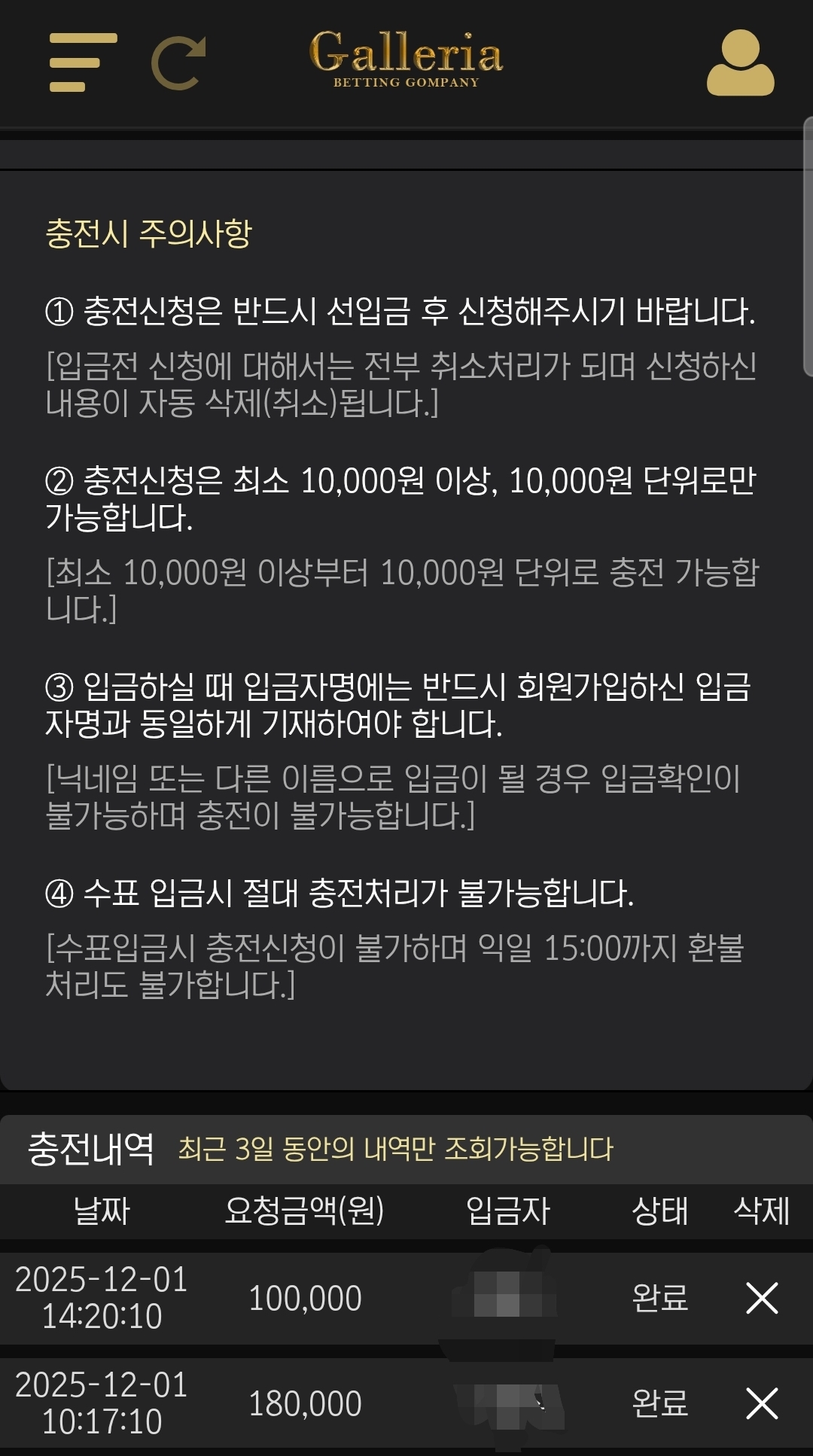Delete the 180,000 won charge record
Screen dimensions: 813x1456
pyautogui.click(x=761, y=1403)
